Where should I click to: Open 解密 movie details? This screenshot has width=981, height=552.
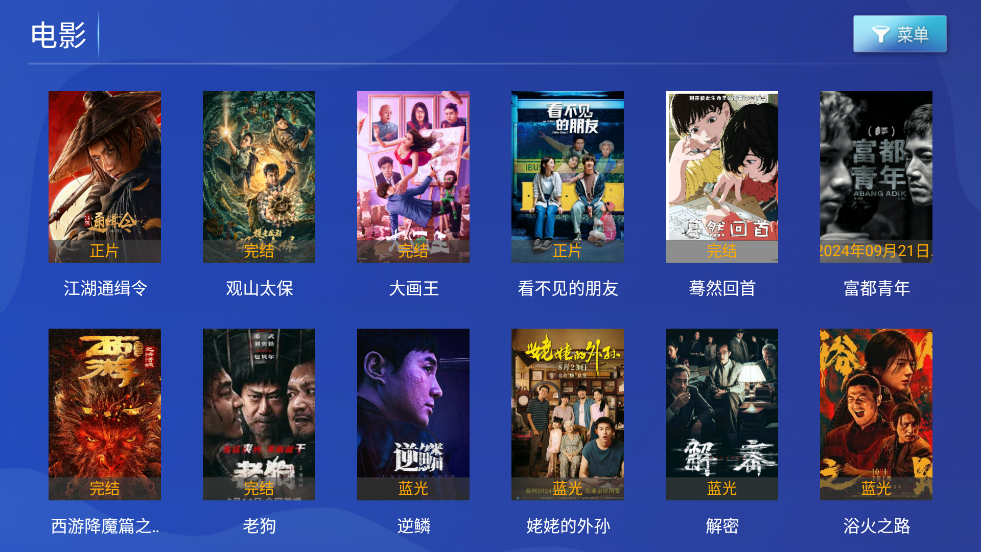tap(721, 414)
